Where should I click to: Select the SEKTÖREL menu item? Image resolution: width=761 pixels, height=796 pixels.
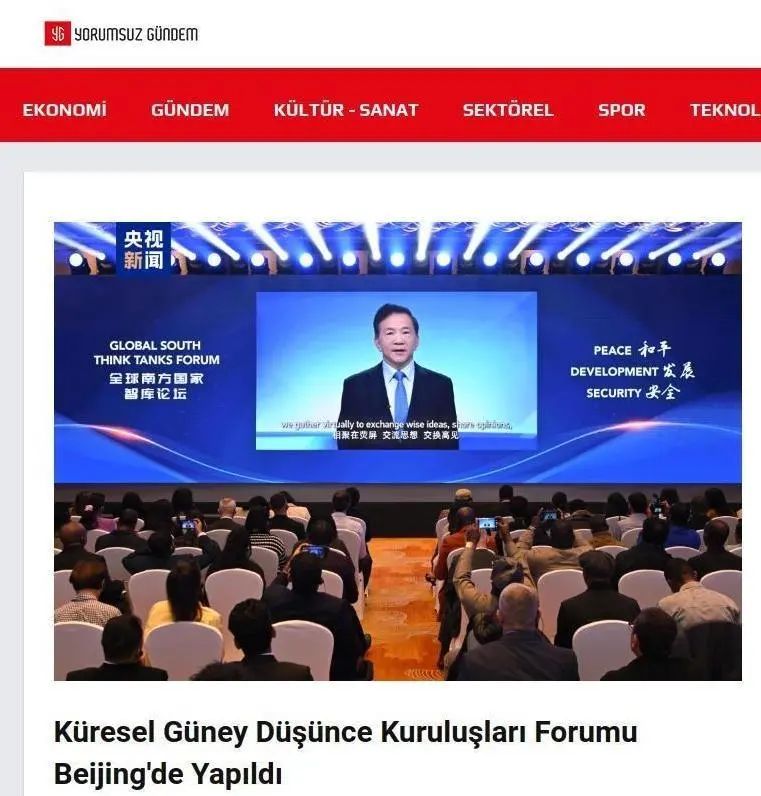(x=508, y=110)
